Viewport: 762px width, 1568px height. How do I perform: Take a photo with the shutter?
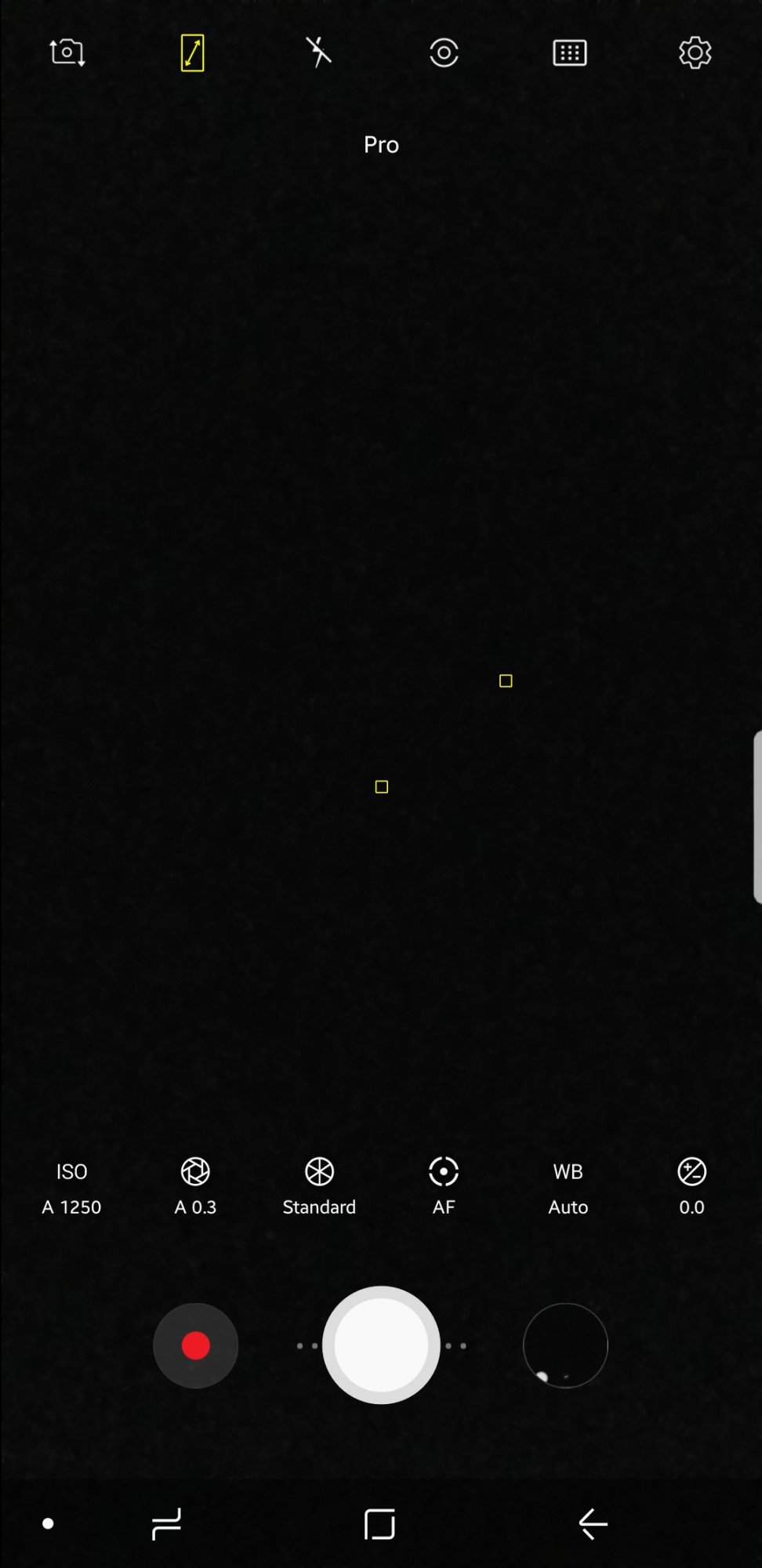(381, 1345)
